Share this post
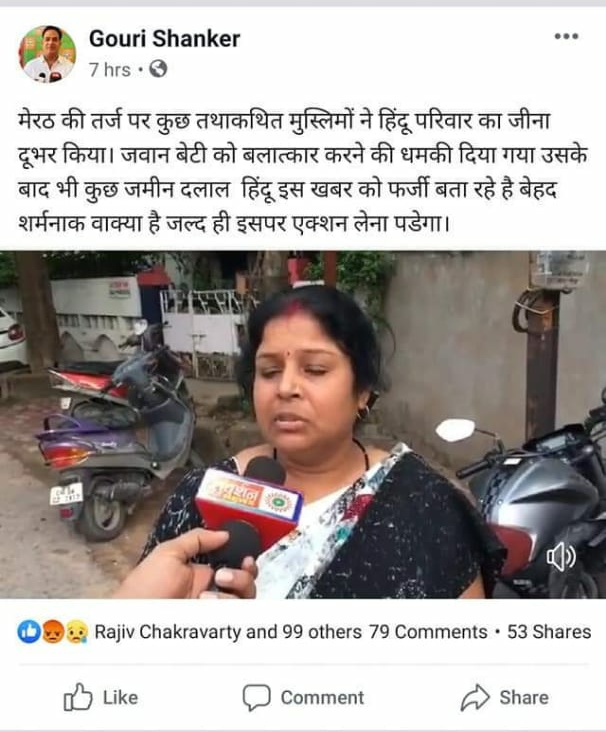The image size is (606, 732). pyautogui.click(x=504, y=697)
